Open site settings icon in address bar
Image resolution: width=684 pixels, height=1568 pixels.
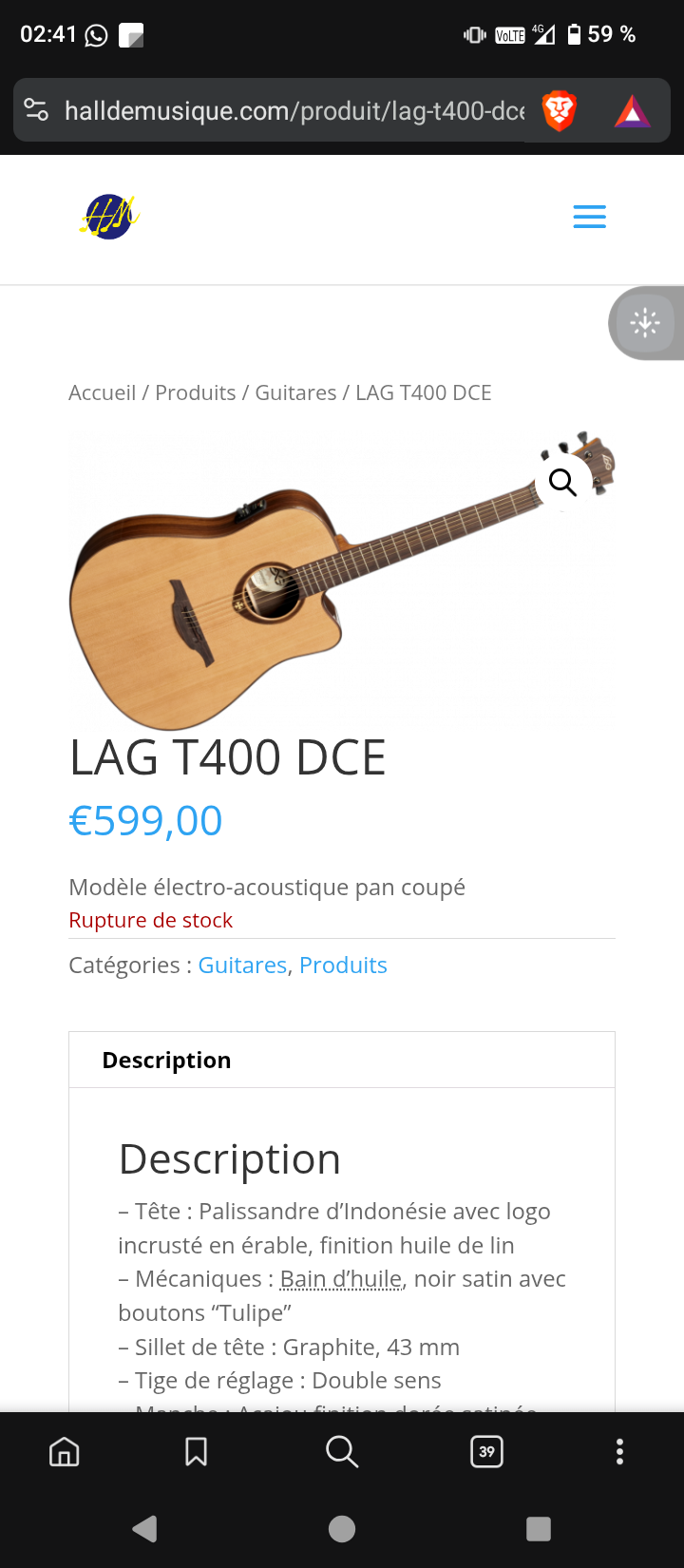point(37,110)
